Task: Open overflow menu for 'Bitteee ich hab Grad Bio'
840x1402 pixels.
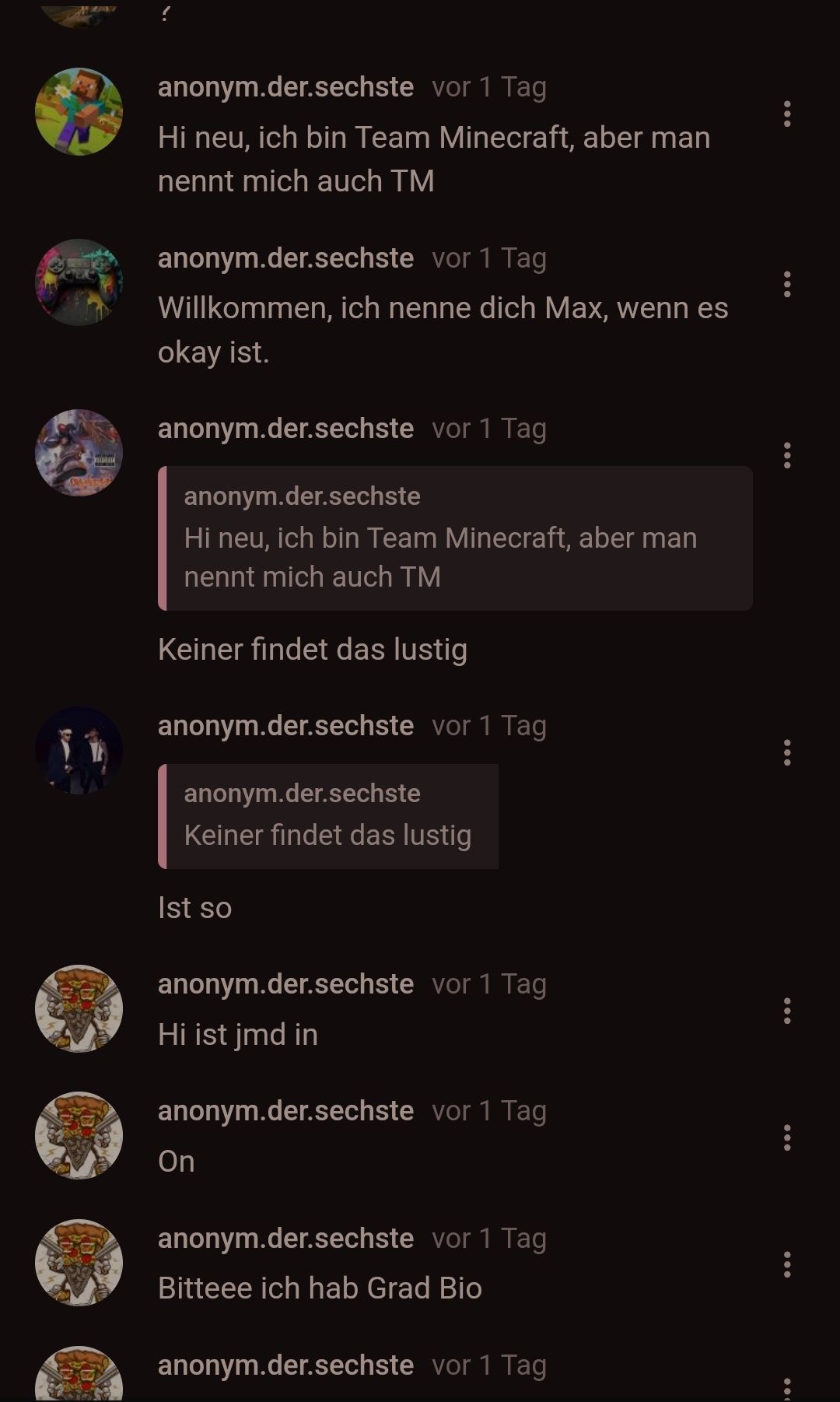Action: tap(787, 1264)
